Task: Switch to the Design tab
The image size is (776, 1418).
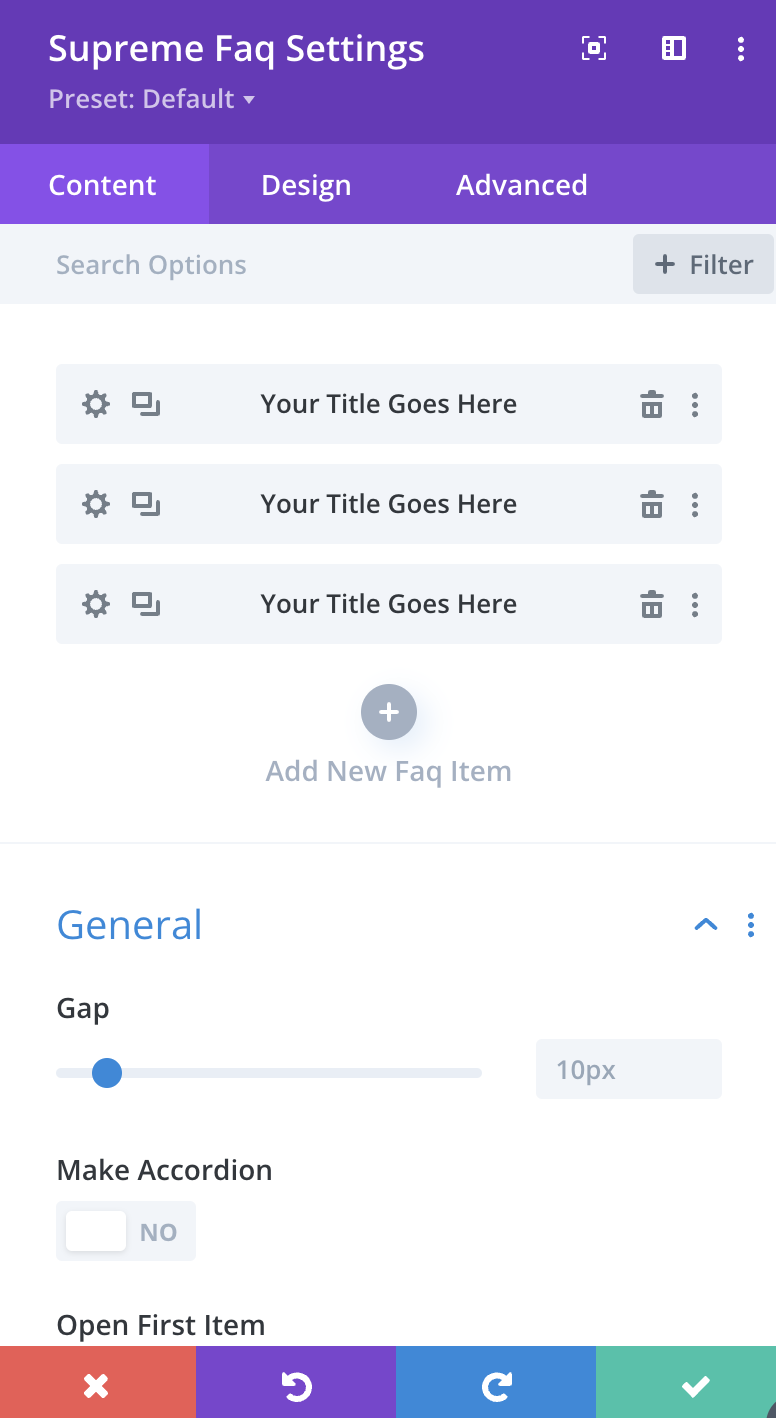Action: click(306, 185)
